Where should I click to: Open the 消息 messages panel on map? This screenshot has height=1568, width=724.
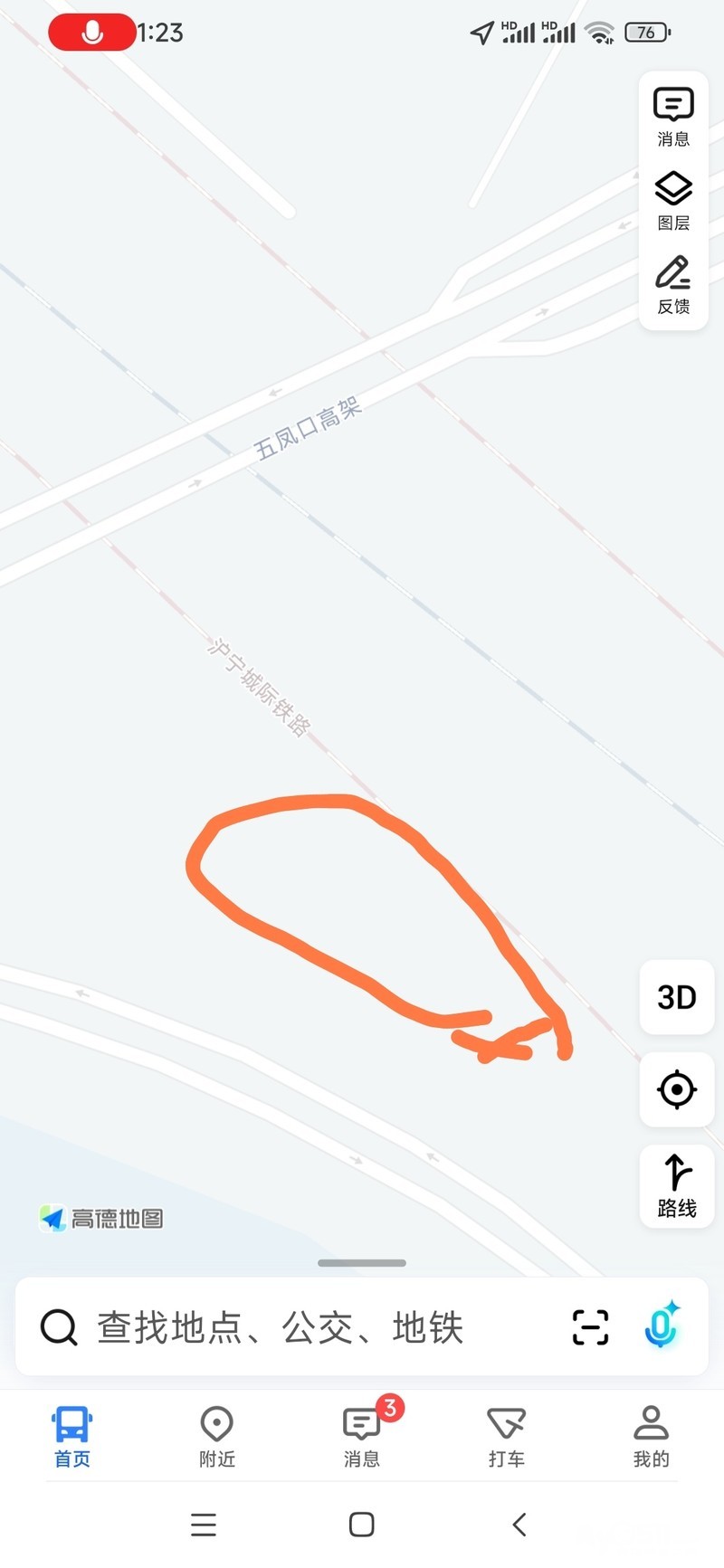pyautogui.click(x=673, y=117)
